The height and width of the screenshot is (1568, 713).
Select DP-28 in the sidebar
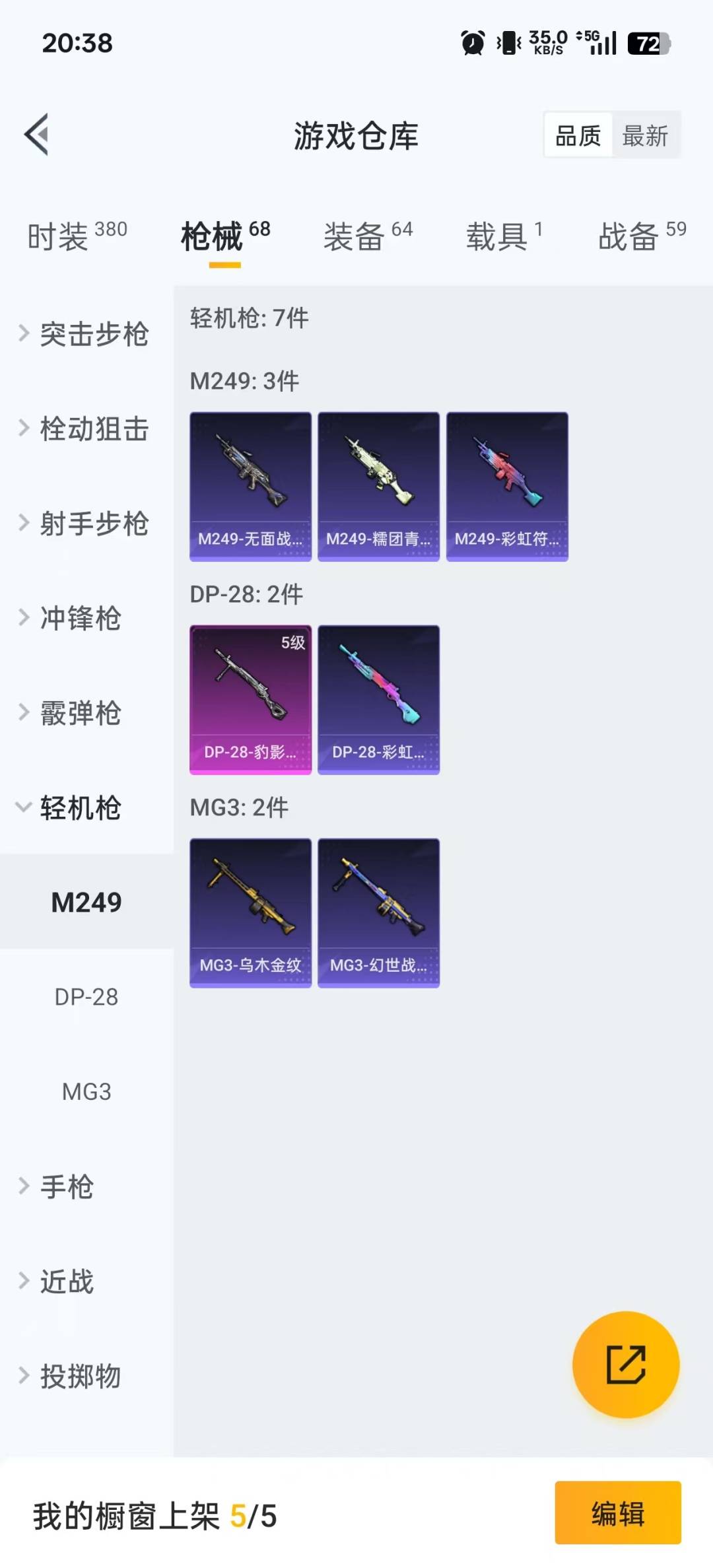86,997
